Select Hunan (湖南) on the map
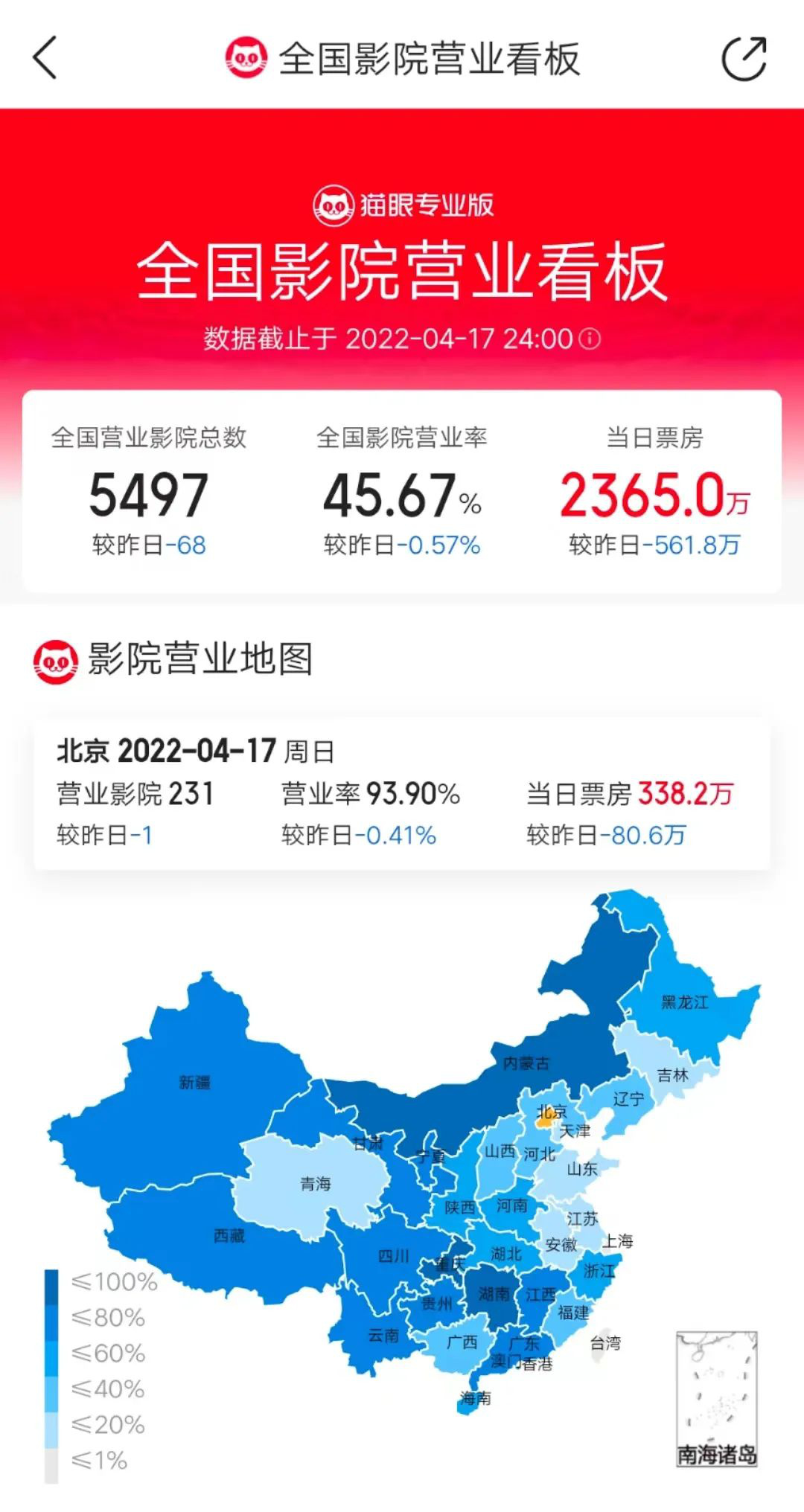 click(x=494, y=1295)
